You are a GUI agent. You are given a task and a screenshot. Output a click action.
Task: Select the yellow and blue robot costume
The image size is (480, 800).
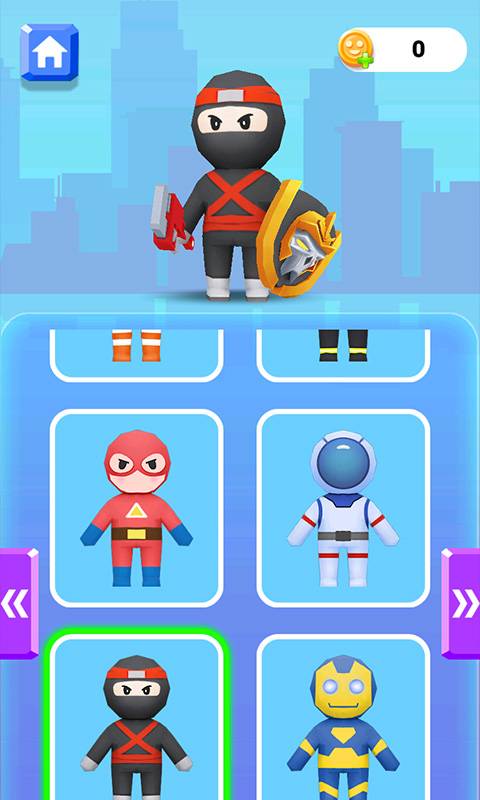(343, 717)
